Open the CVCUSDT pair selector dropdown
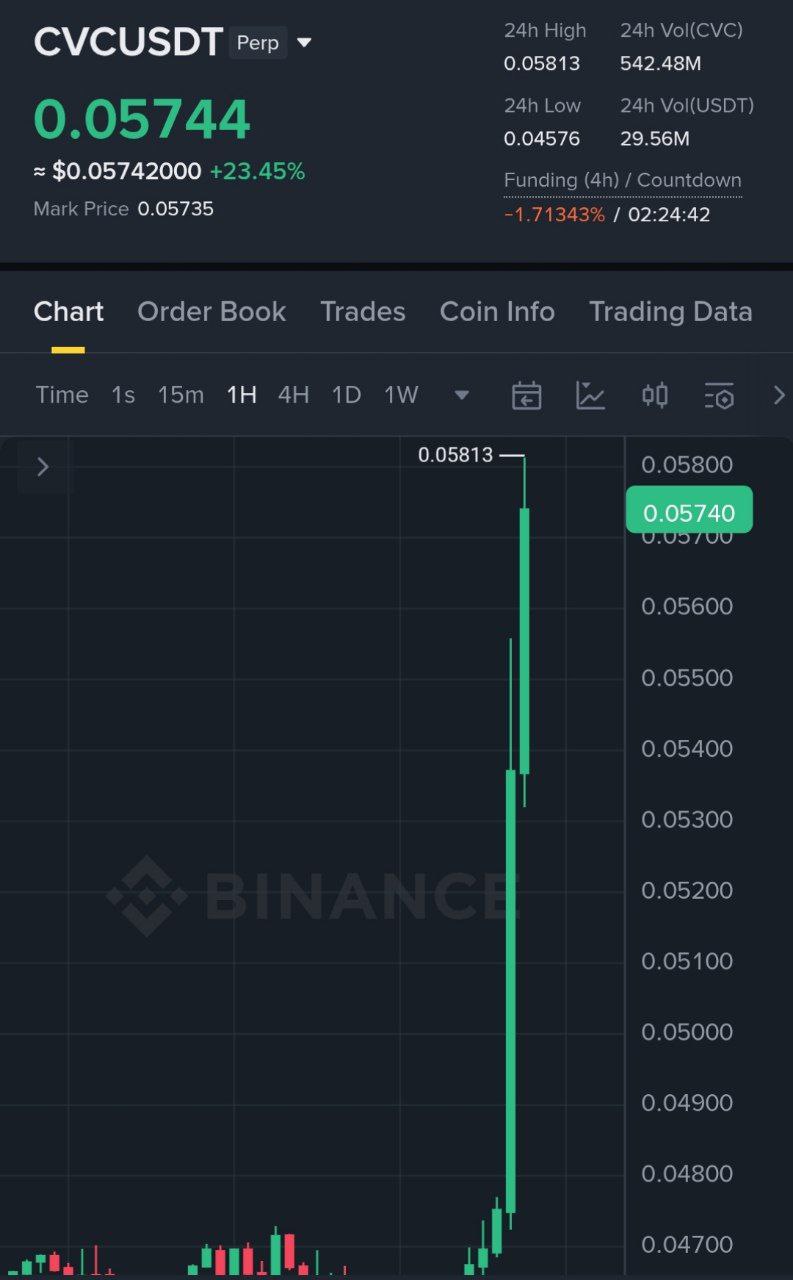The image size is (793, 1280). pyautogui.click(x=304, y=43)
